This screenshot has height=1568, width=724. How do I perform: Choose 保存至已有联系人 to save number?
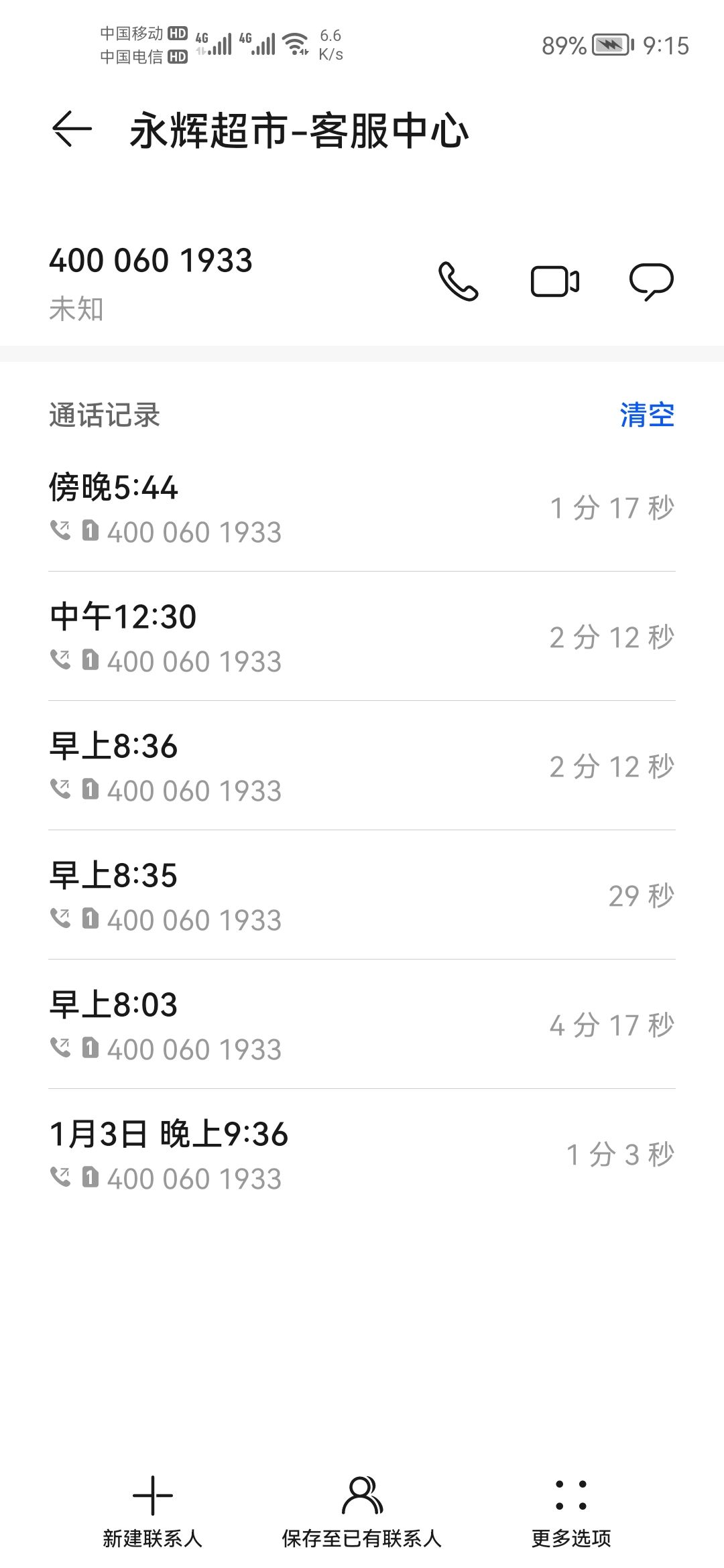click(362, 1510)
